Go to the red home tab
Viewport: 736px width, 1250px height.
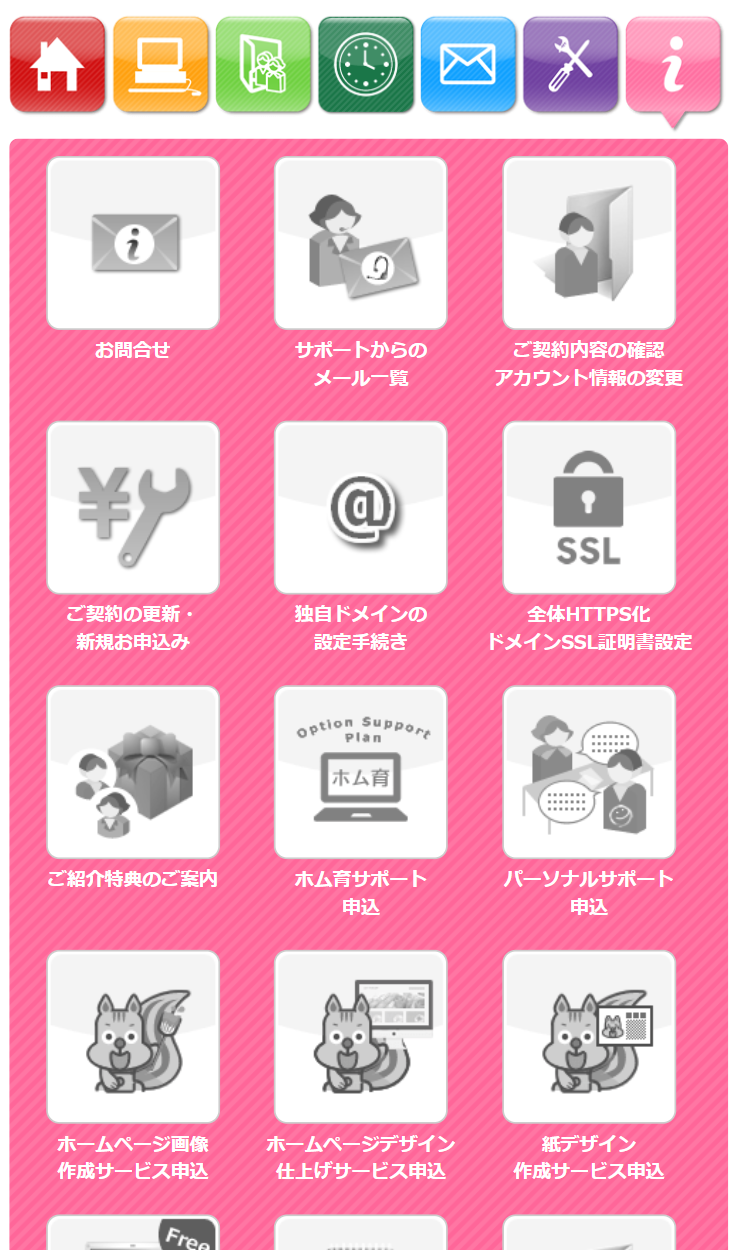[57, 64]
